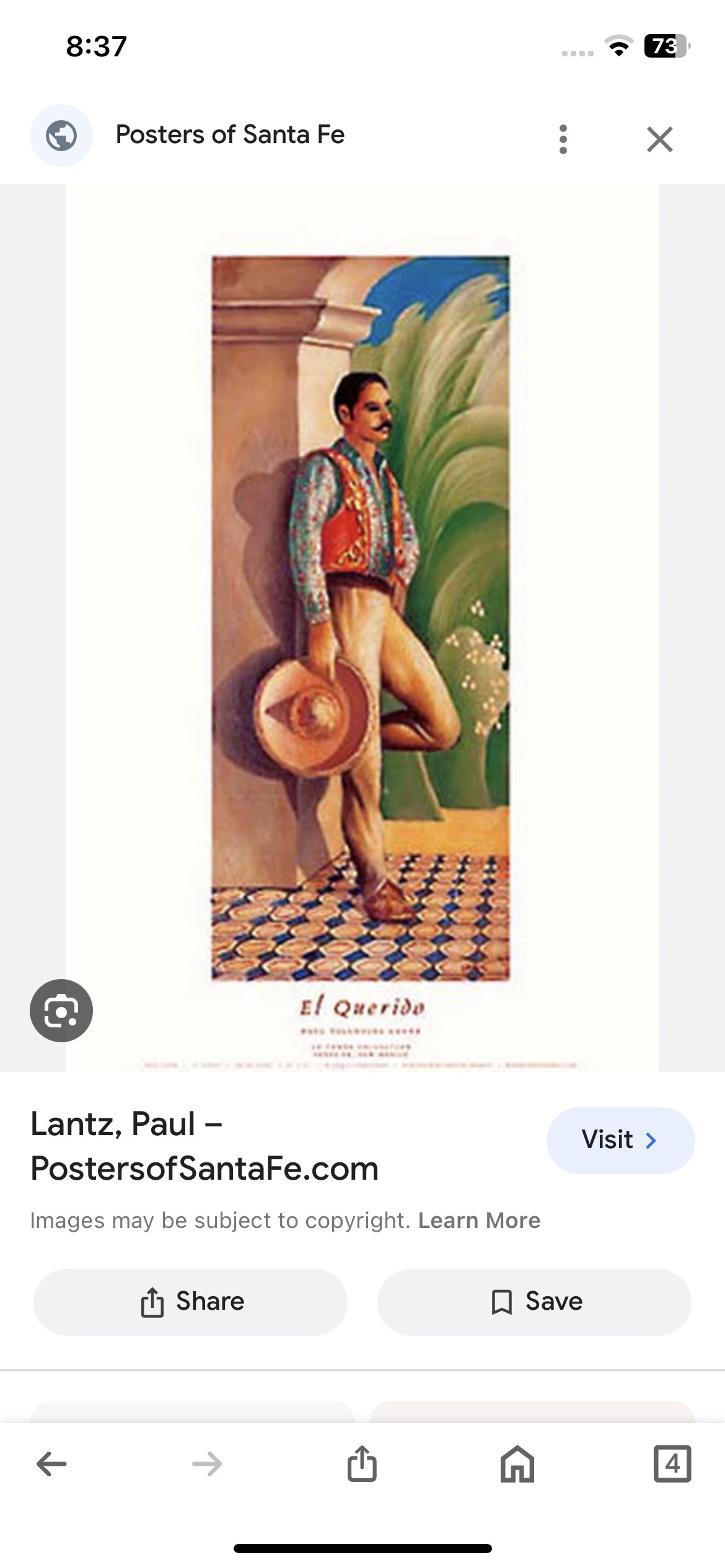The width and height of the screenshot is (725, 1568).
Task: Share this image result
Action: [x=190, y=1301]
